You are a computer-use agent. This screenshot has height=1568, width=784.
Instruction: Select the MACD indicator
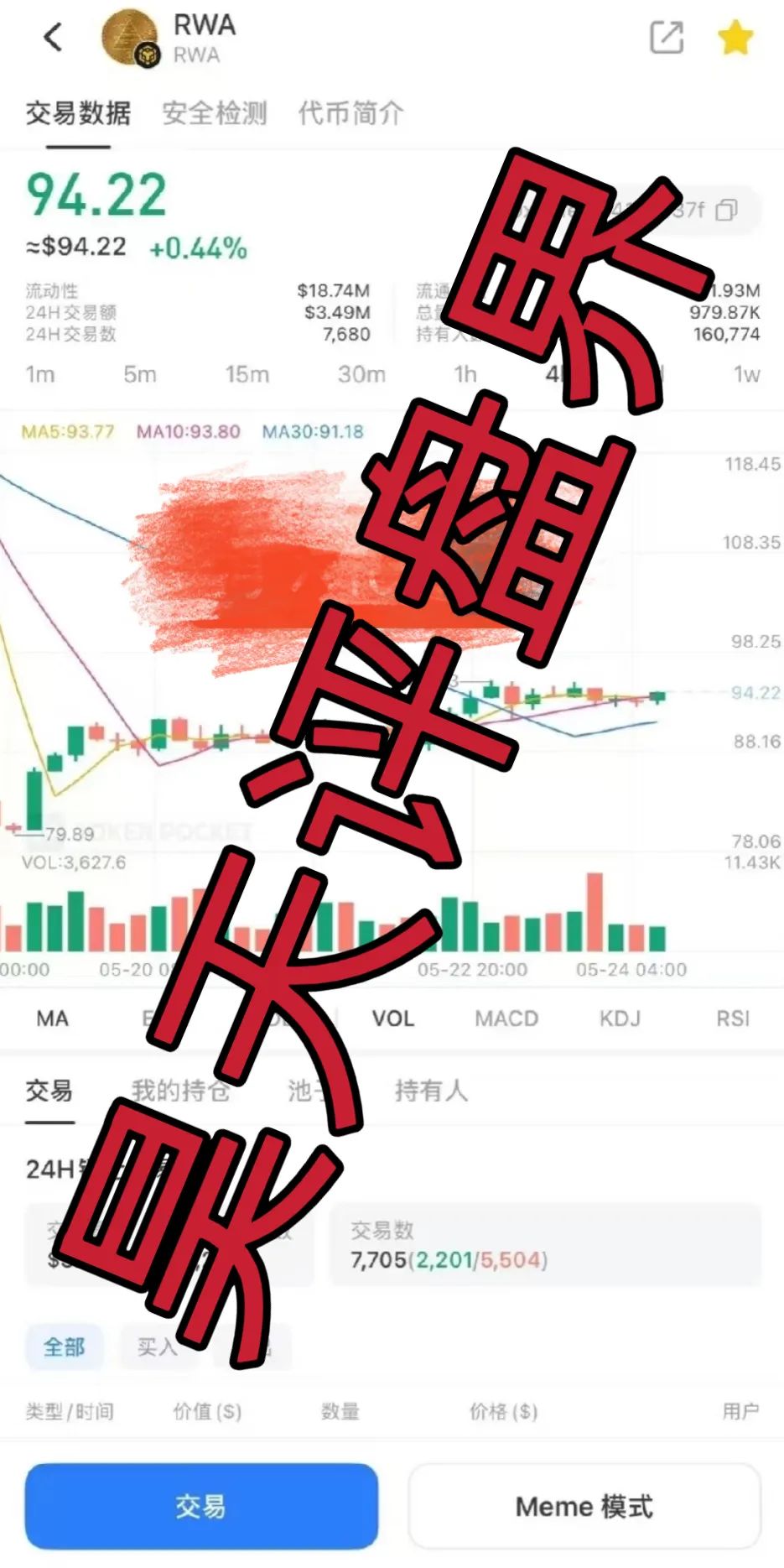pyautogui.click(x=505, y=1018)
